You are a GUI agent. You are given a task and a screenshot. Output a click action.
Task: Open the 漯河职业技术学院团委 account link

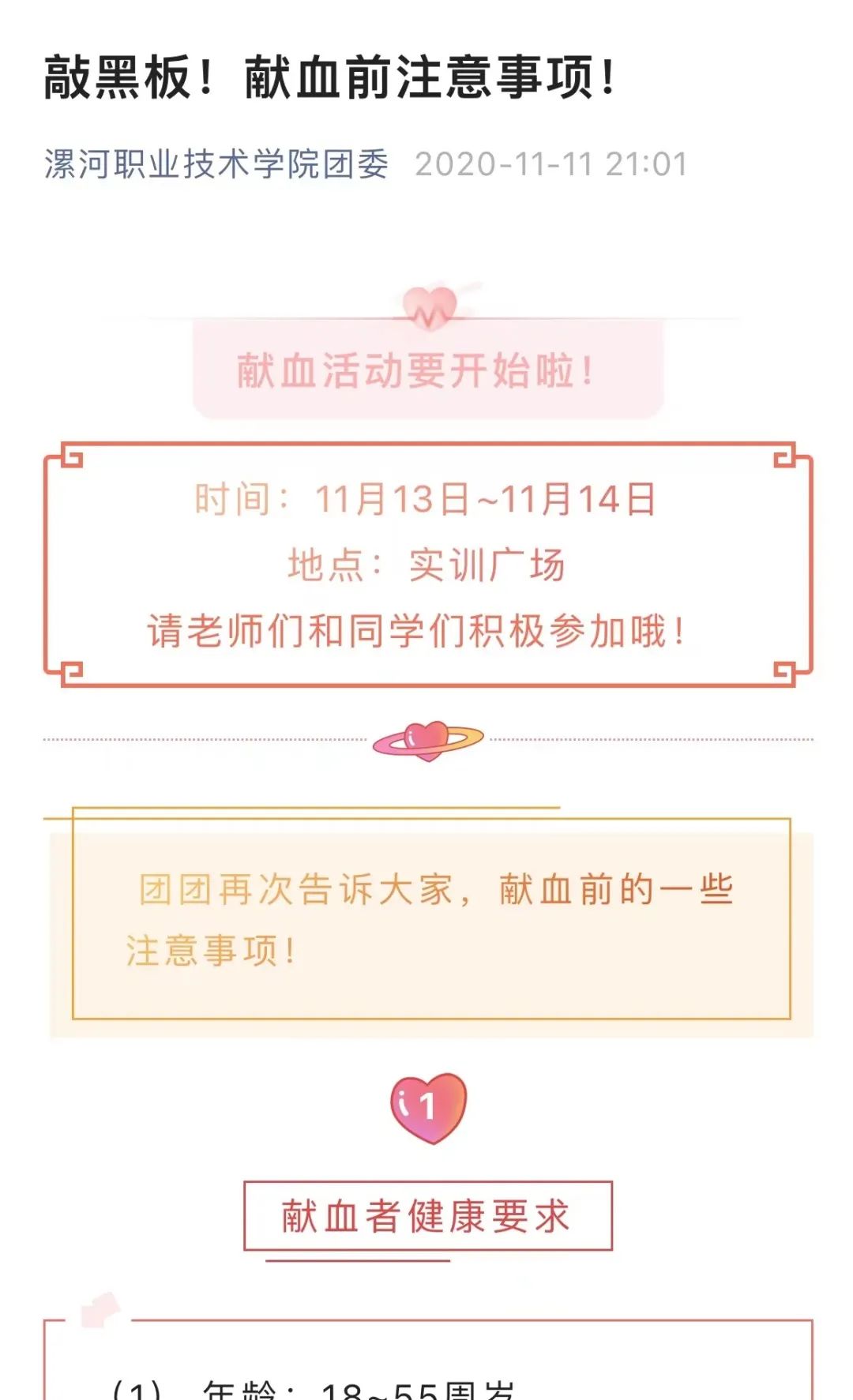pyautogui.click(x=216, y=164)
